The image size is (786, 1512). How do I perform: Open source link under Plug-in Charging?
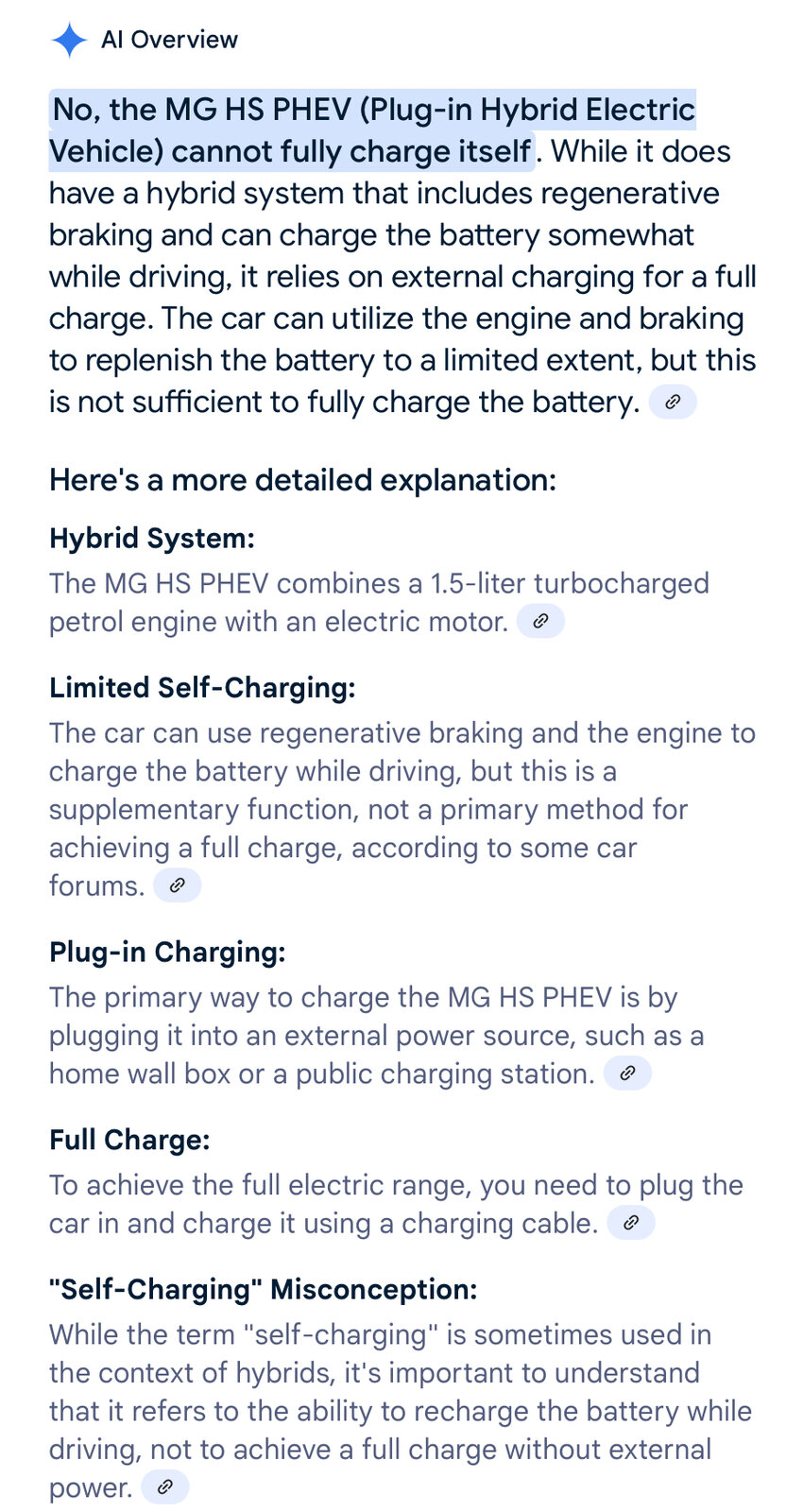(627, 1073)
